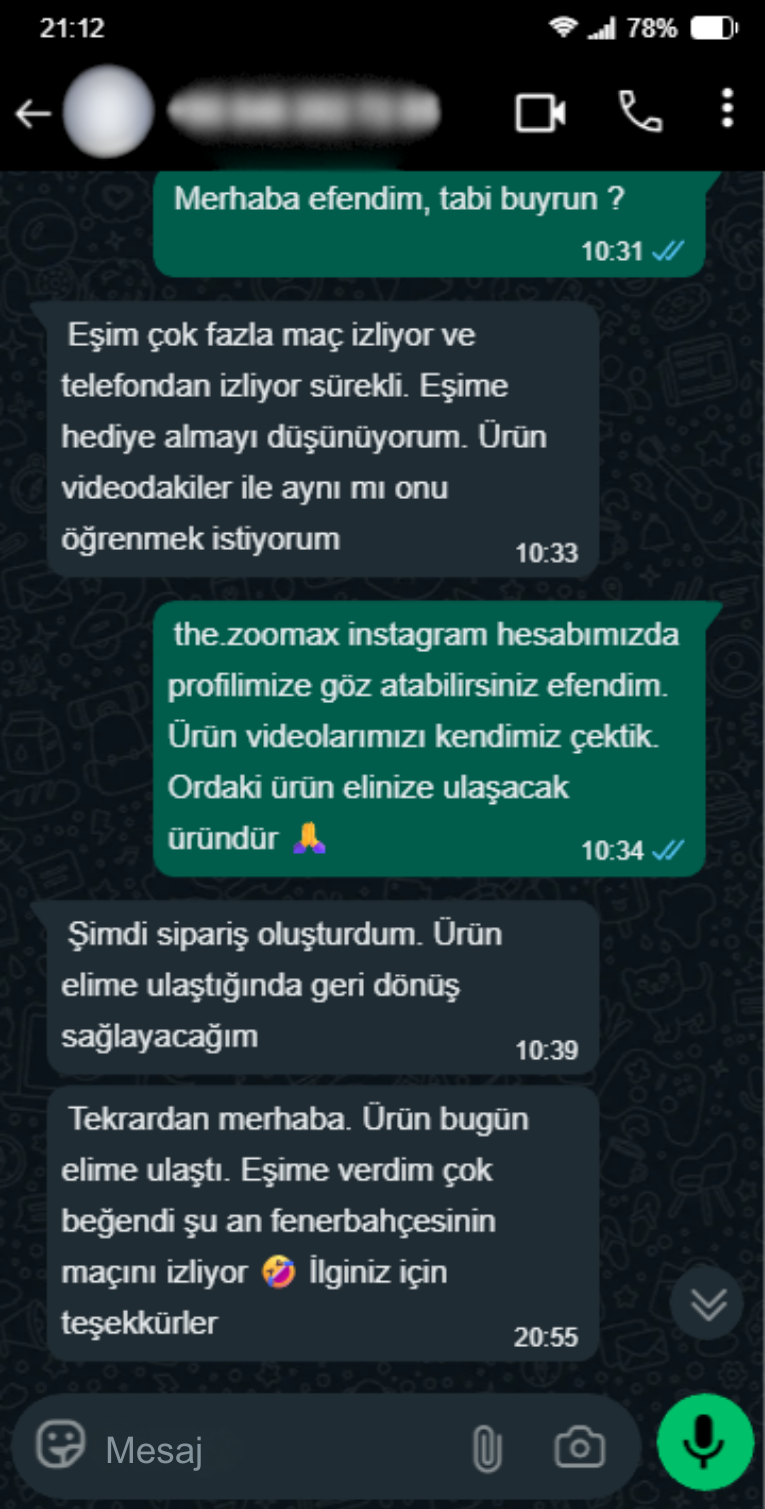Record a voice message with the microphone
Screen dimensions: 765x1509
(x=705, y=1441)
